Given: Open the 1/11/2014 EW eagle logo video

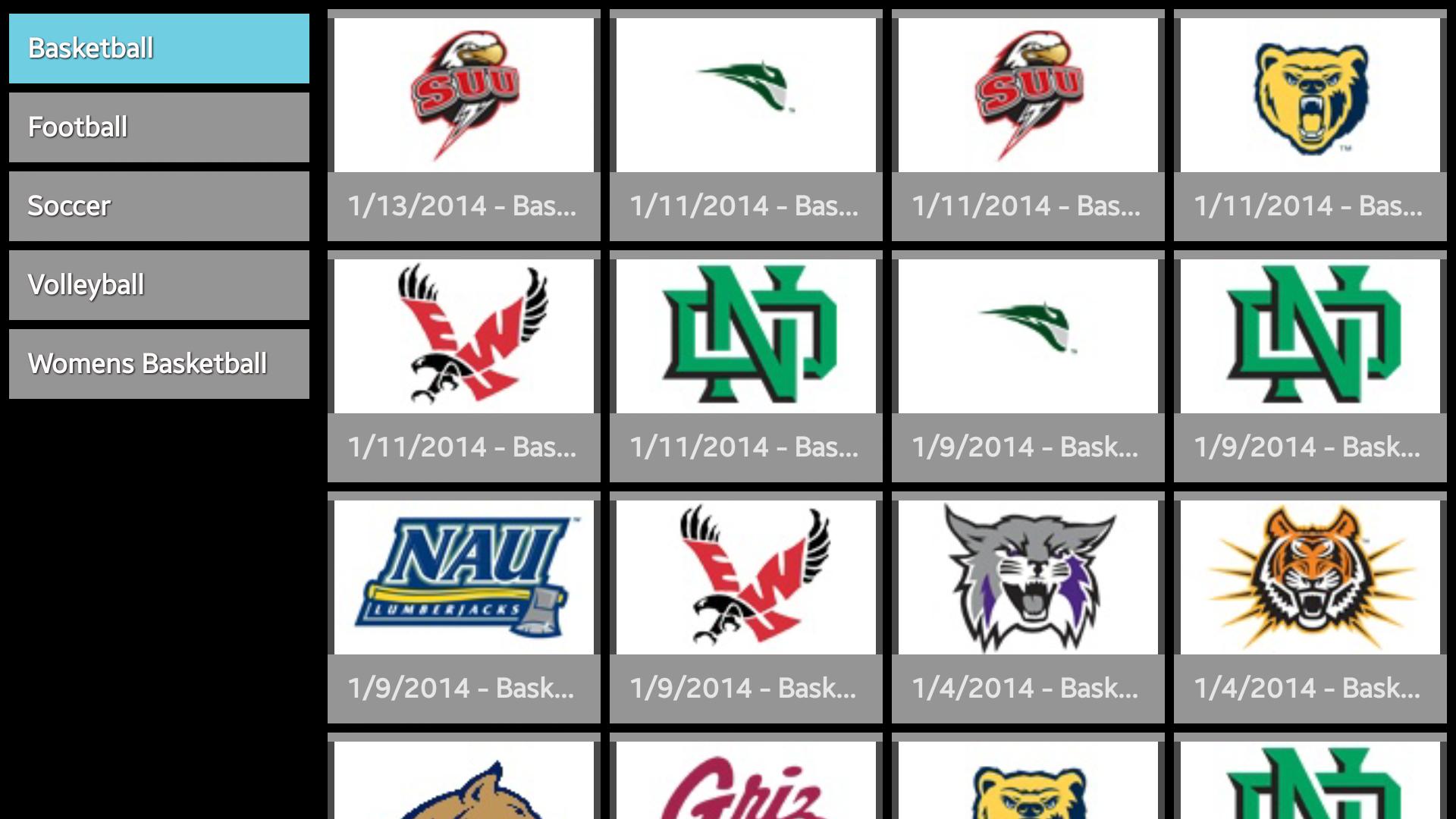Looking at the screenshot, I should [463, 366].
